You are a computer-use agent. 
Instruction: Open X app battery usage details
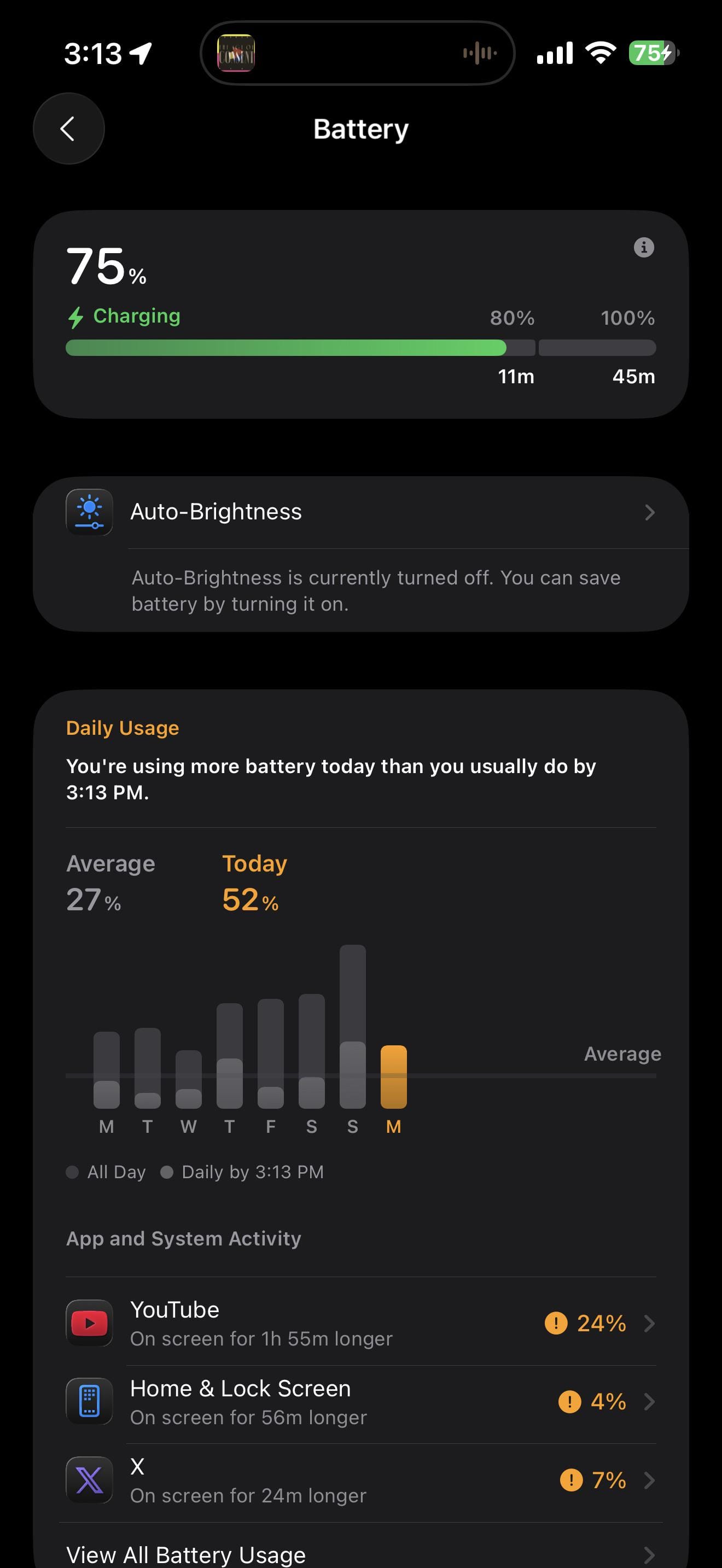[x=360, y=1480]
